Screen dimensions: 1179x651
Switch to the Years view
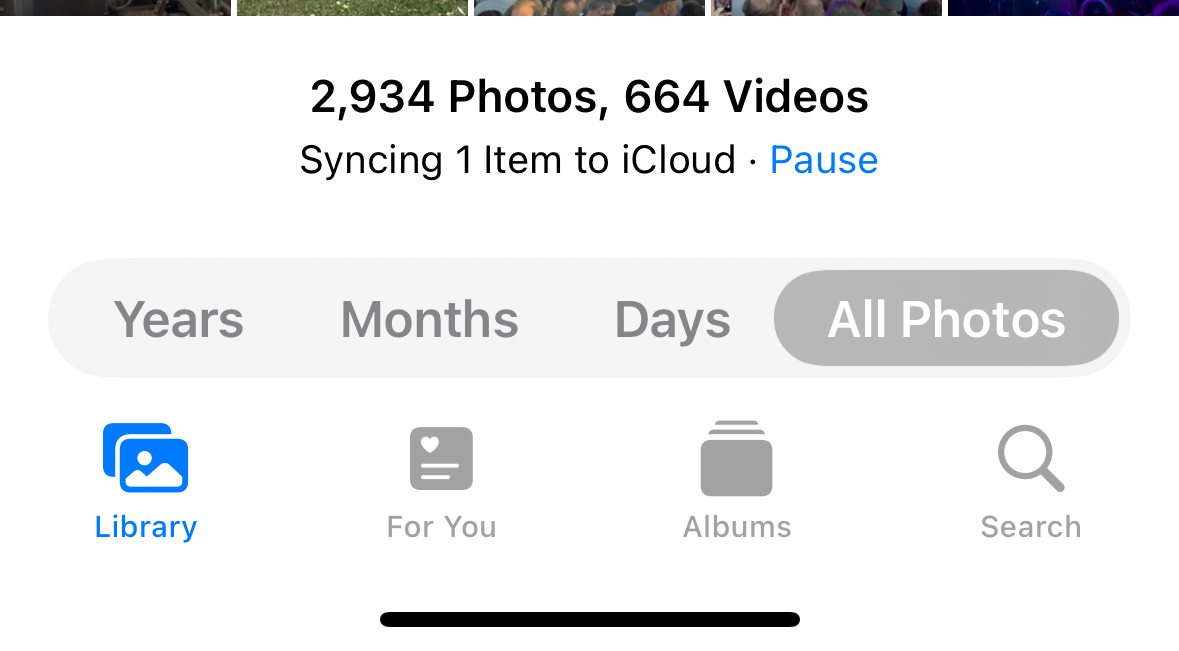[x=179, y=320]
